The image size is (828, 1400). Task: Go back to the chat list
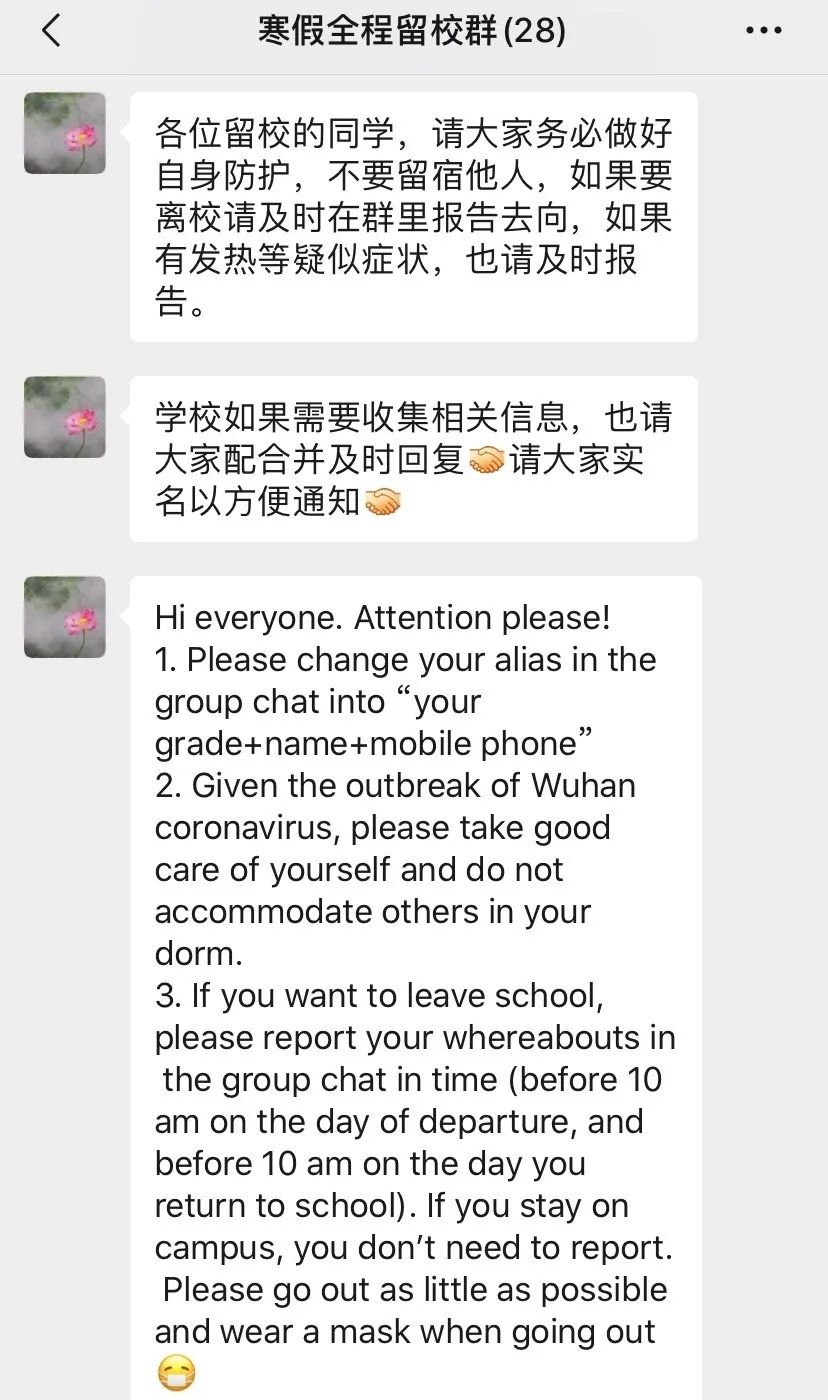[x=51, y=31]
